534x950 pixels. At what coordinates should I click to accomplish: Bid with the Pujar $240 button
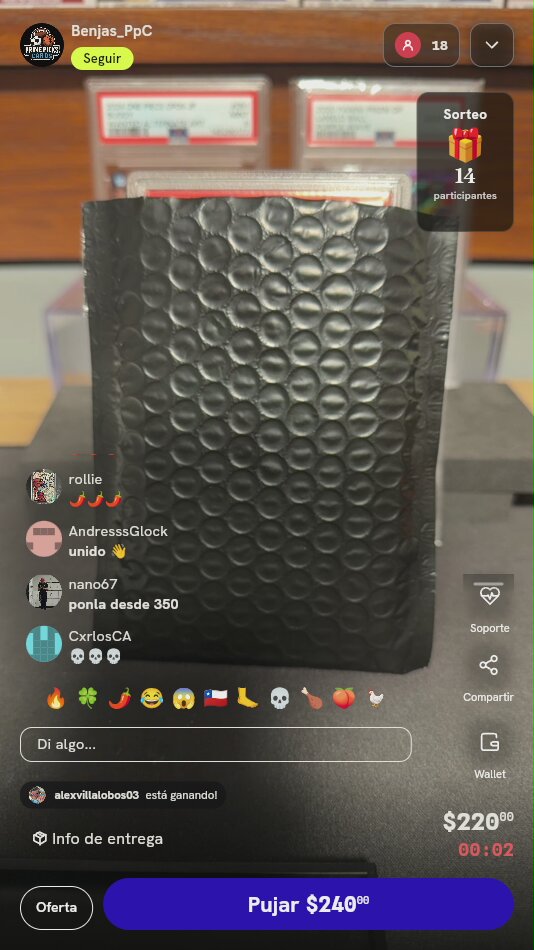tap(309, 905)
